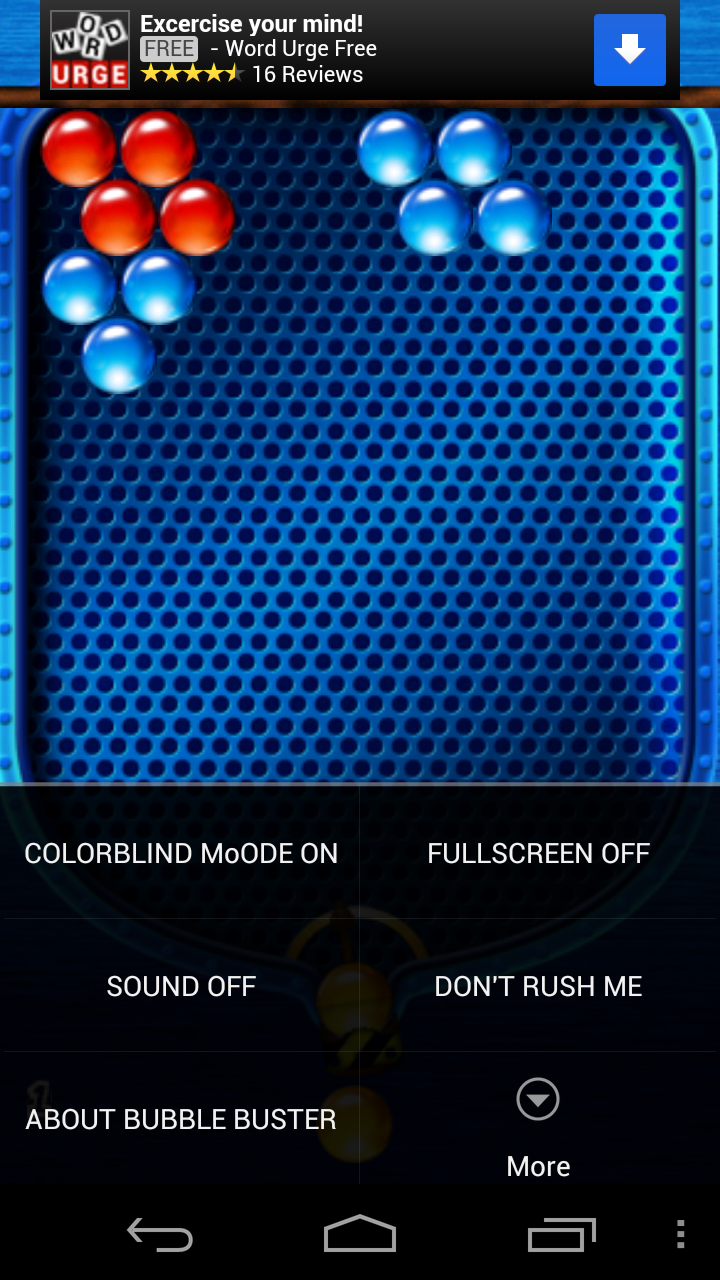Open the Word Urge ad banner
The height and width of the screenshot is (1280, 720).
coord(300,50)
